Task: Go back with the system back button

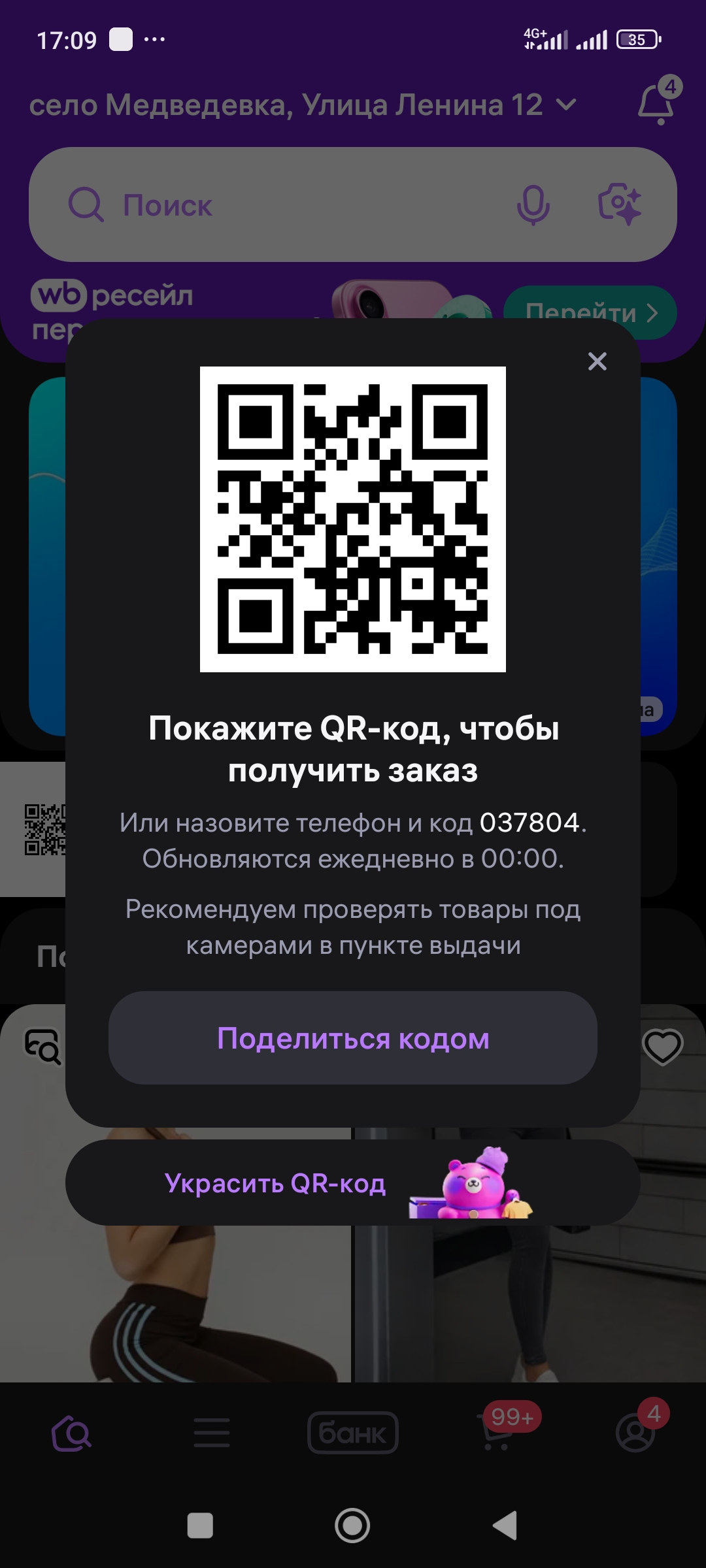Action: (505, 1526)
